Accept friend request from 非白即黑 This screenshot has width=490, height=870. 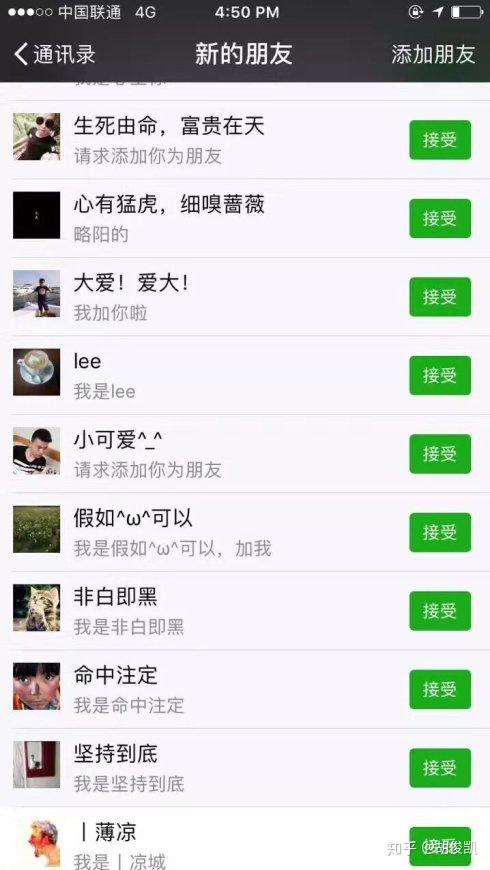pos(440,611)
